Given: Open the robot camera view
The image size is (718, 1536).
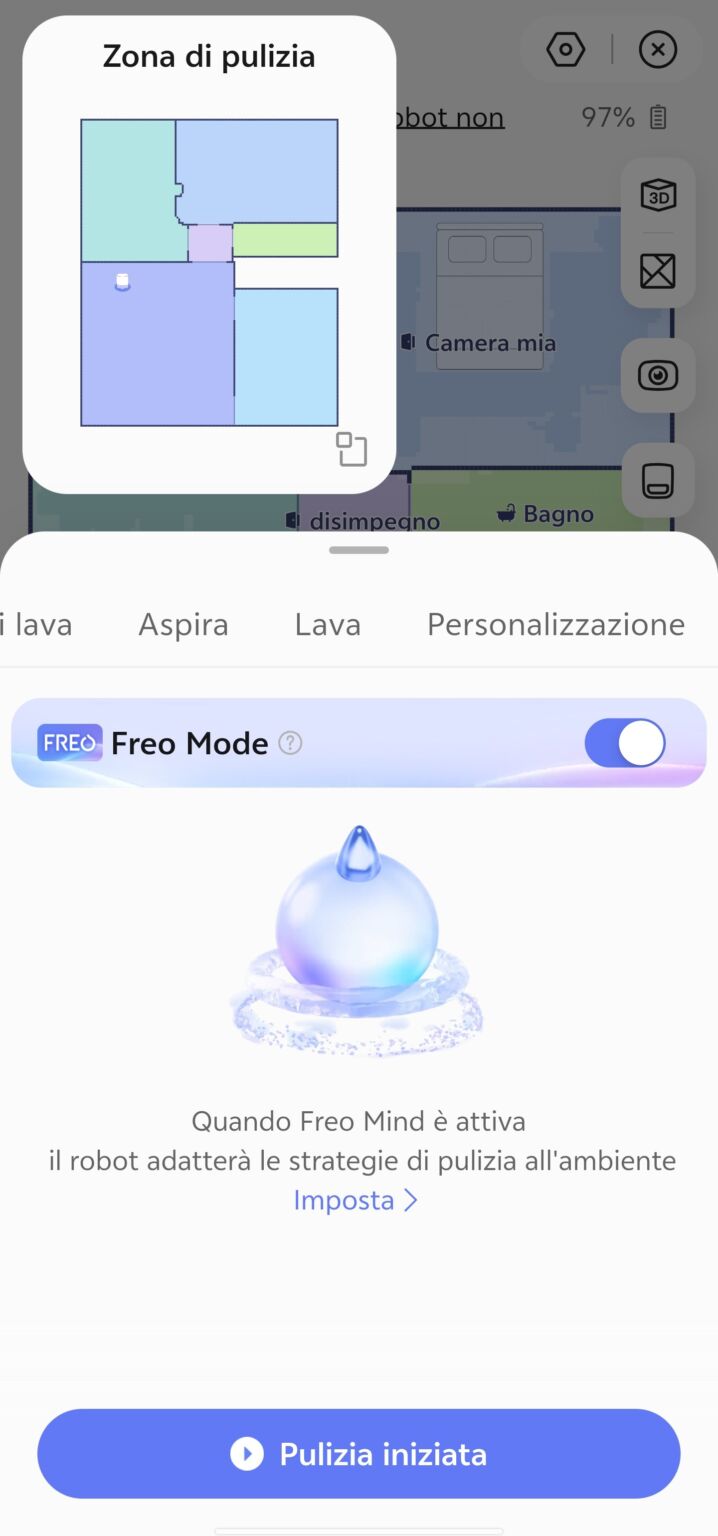Looking at the screenshot, I should tap(658, 375).
